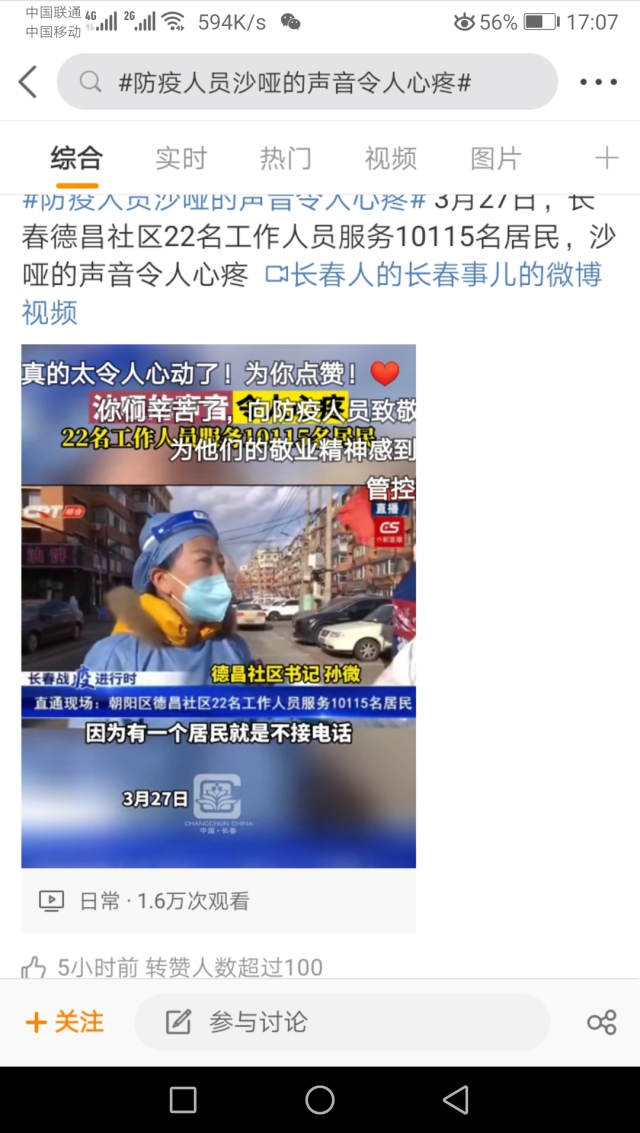Viewport: 640px width, 1133px height.
Task: Switch to the 热门 tab
Action: [x=286, y=158]
